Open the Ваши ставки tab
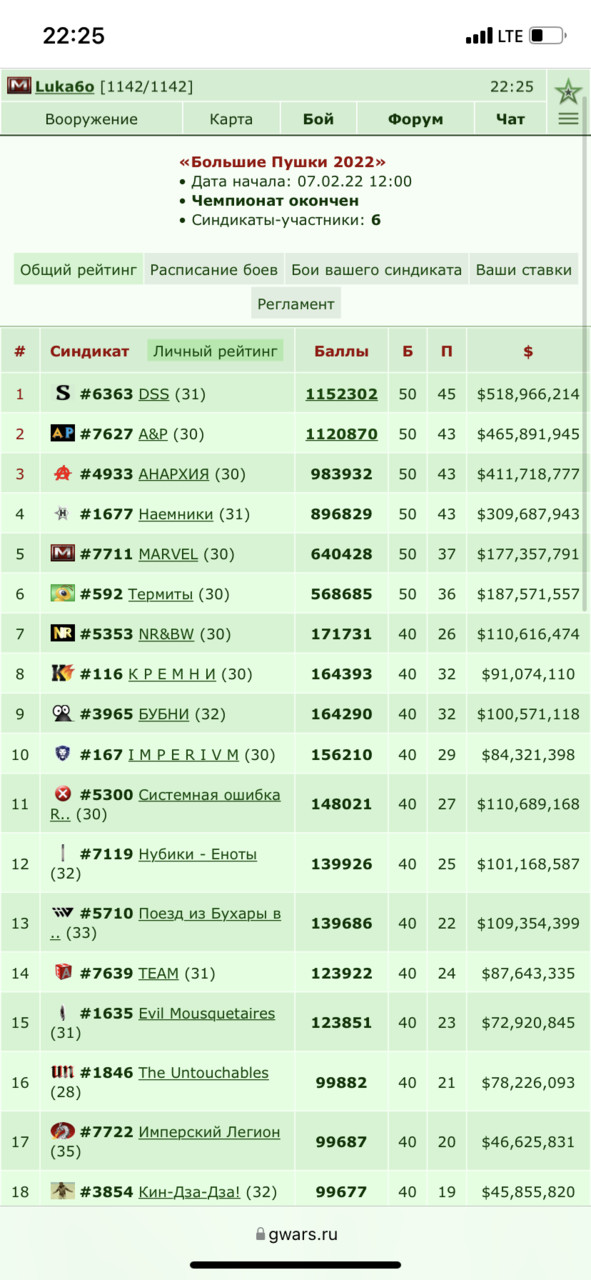The image size is (591, 1280). pyautogui.click(x=523, y=270)
